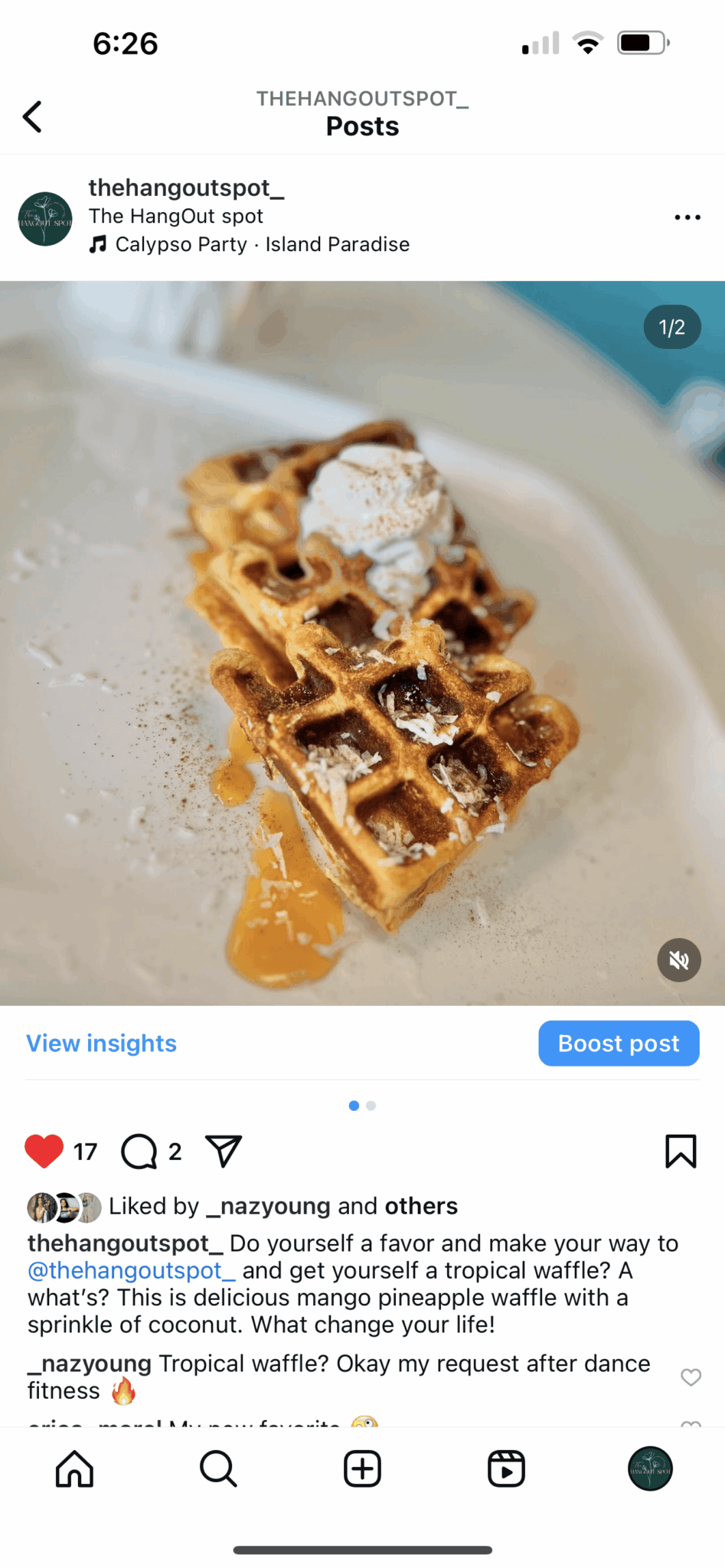Image resolution: width=725 pixels, height=1568 pixels.
Task: Open the Search tab
Action: [x=218, y=1468]
